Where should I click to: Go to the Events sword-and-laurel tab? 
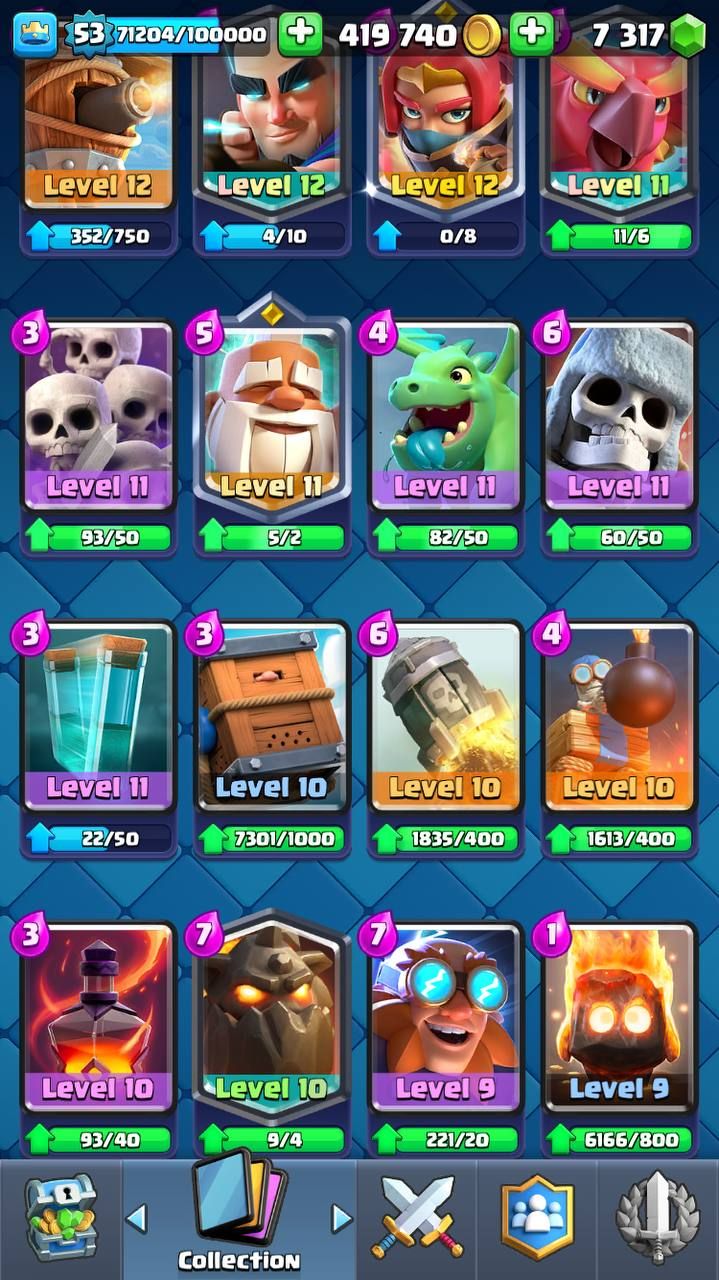(x=658, y=1216)
